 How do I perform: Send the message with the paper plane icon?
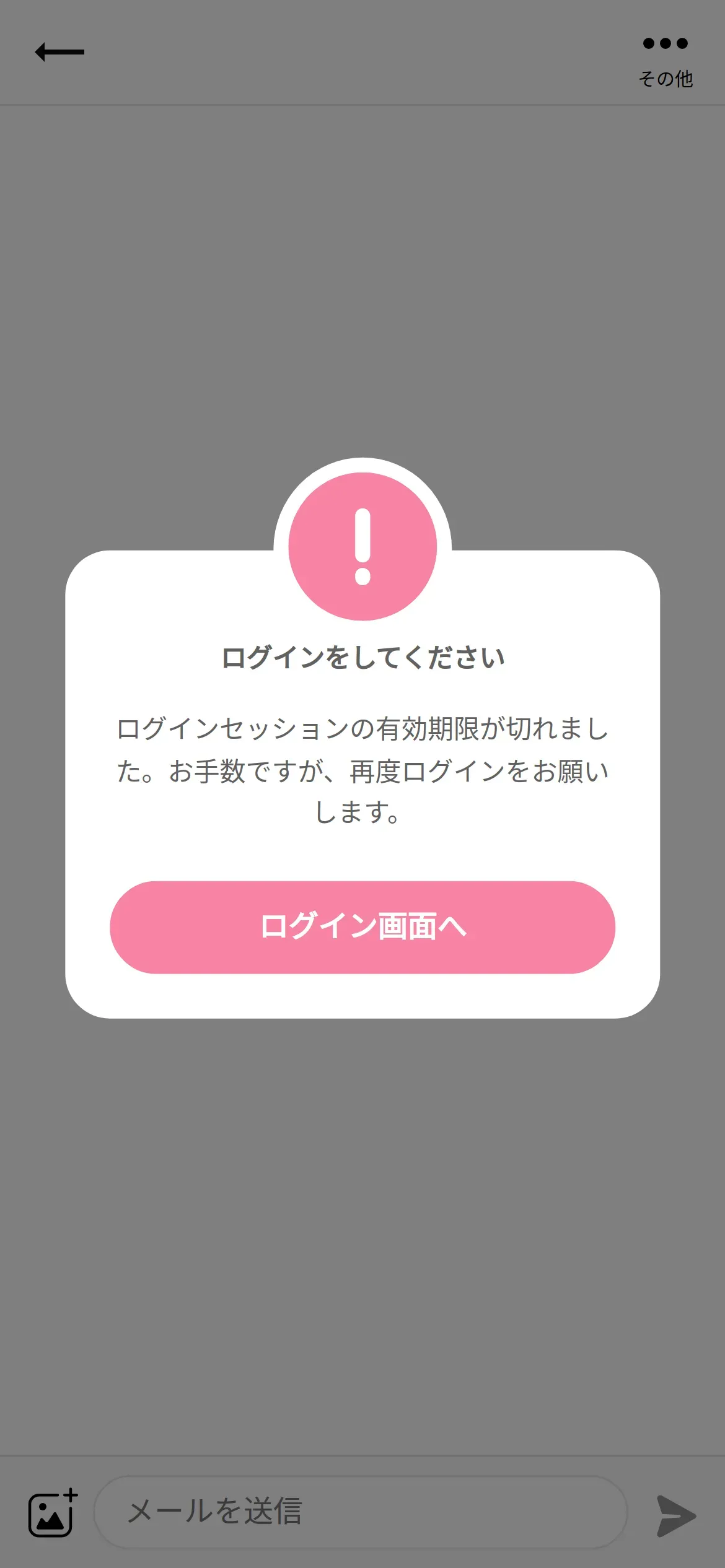[676, 1515]
